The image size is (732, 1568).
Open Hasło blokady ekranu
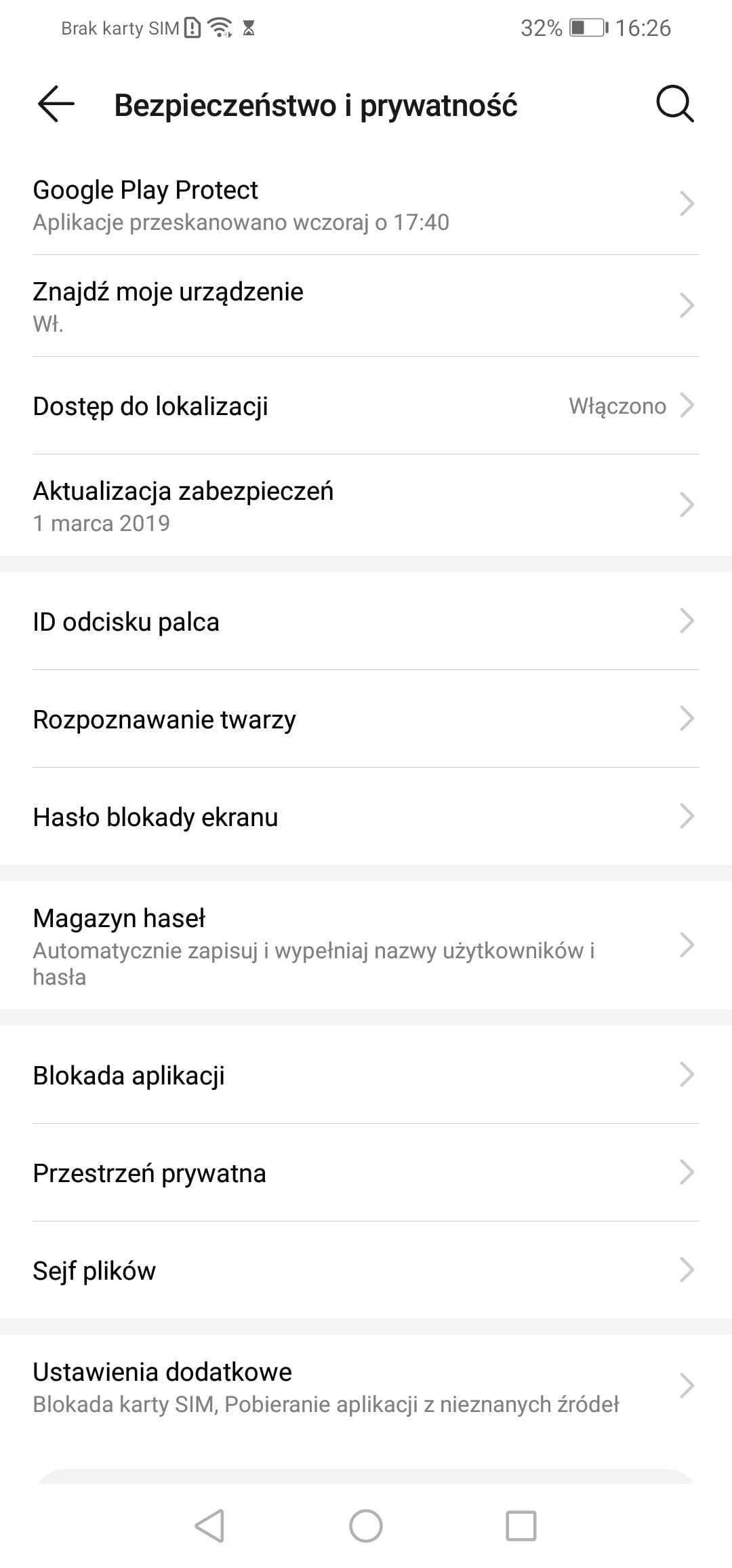coord(366,817)
